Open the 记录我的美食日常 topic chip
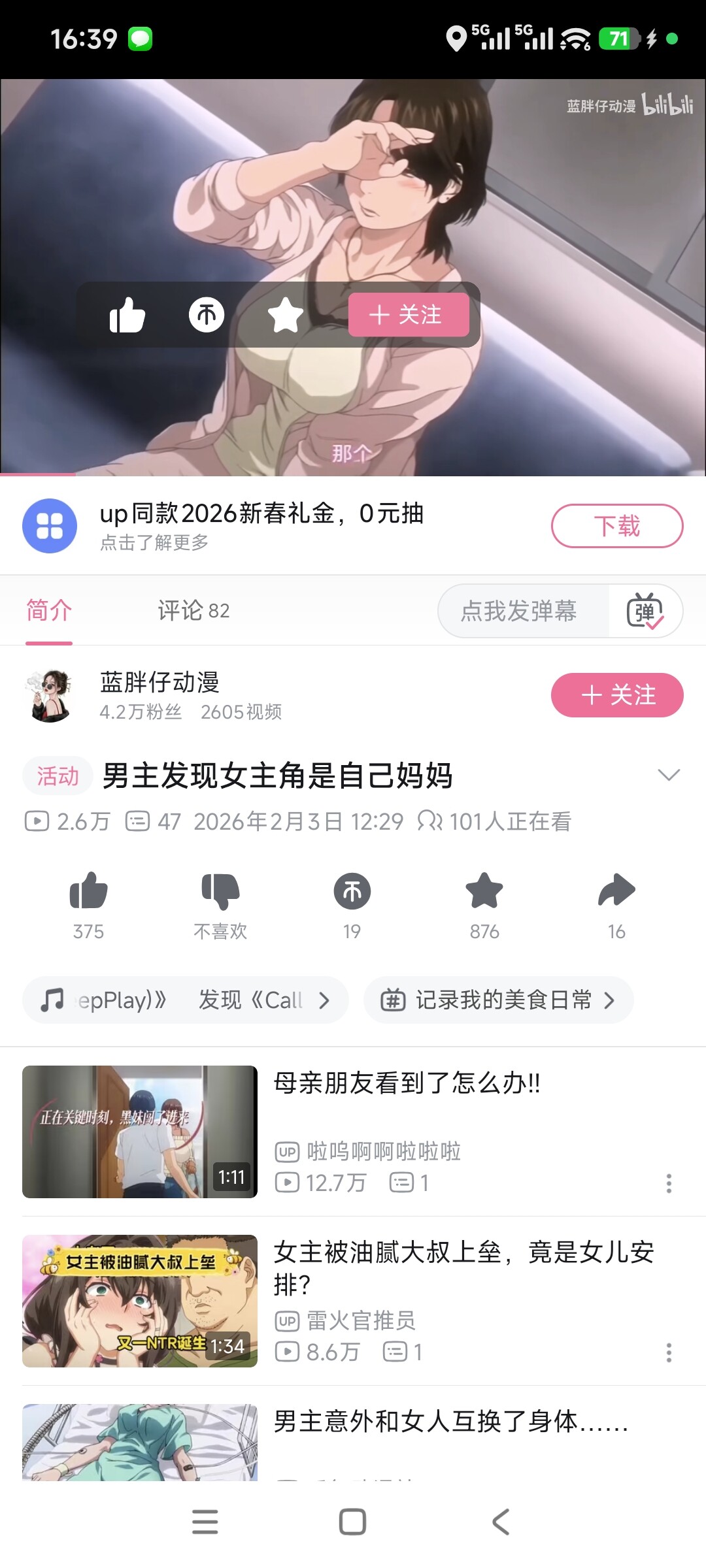Image resolution: width=706 pixels, height=1568 pixels. pyautogui.click(x=498, y=1000)
